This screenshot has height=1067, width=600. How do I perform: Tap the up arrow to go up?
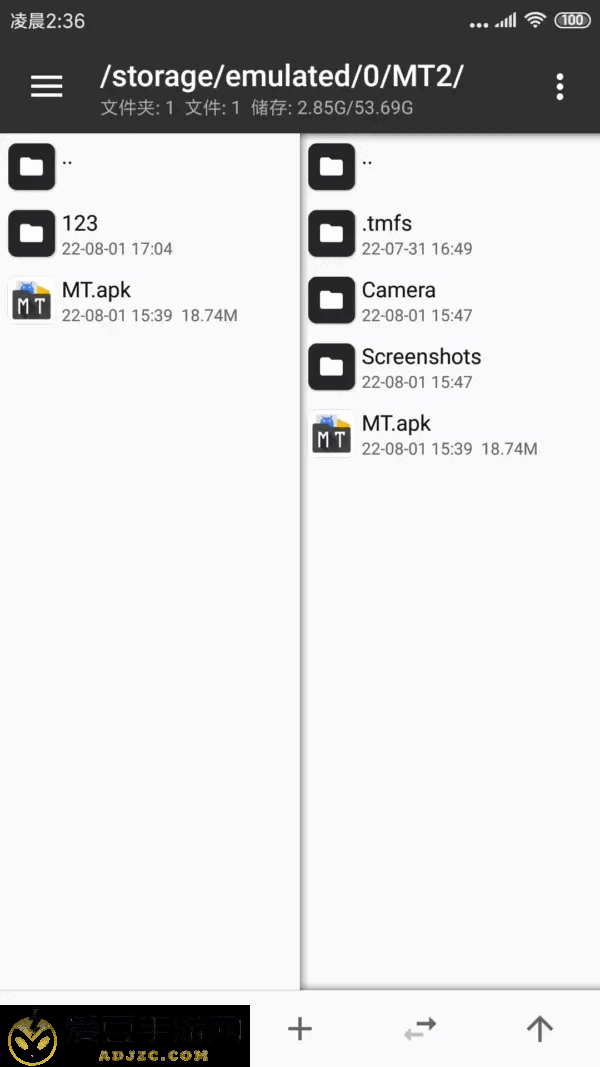[x=540, y=1028]
